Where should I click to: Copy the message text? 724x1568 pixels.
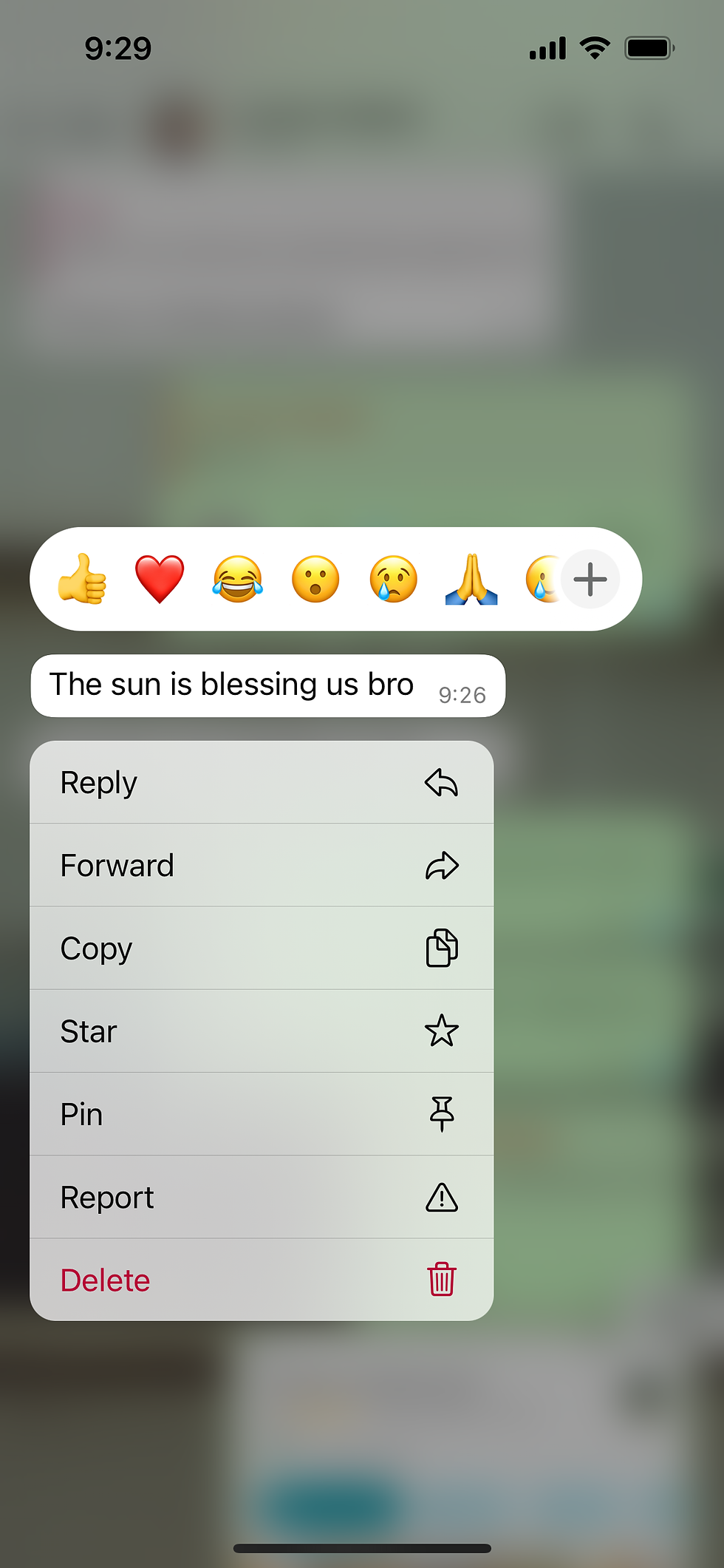tap(262, 948)
